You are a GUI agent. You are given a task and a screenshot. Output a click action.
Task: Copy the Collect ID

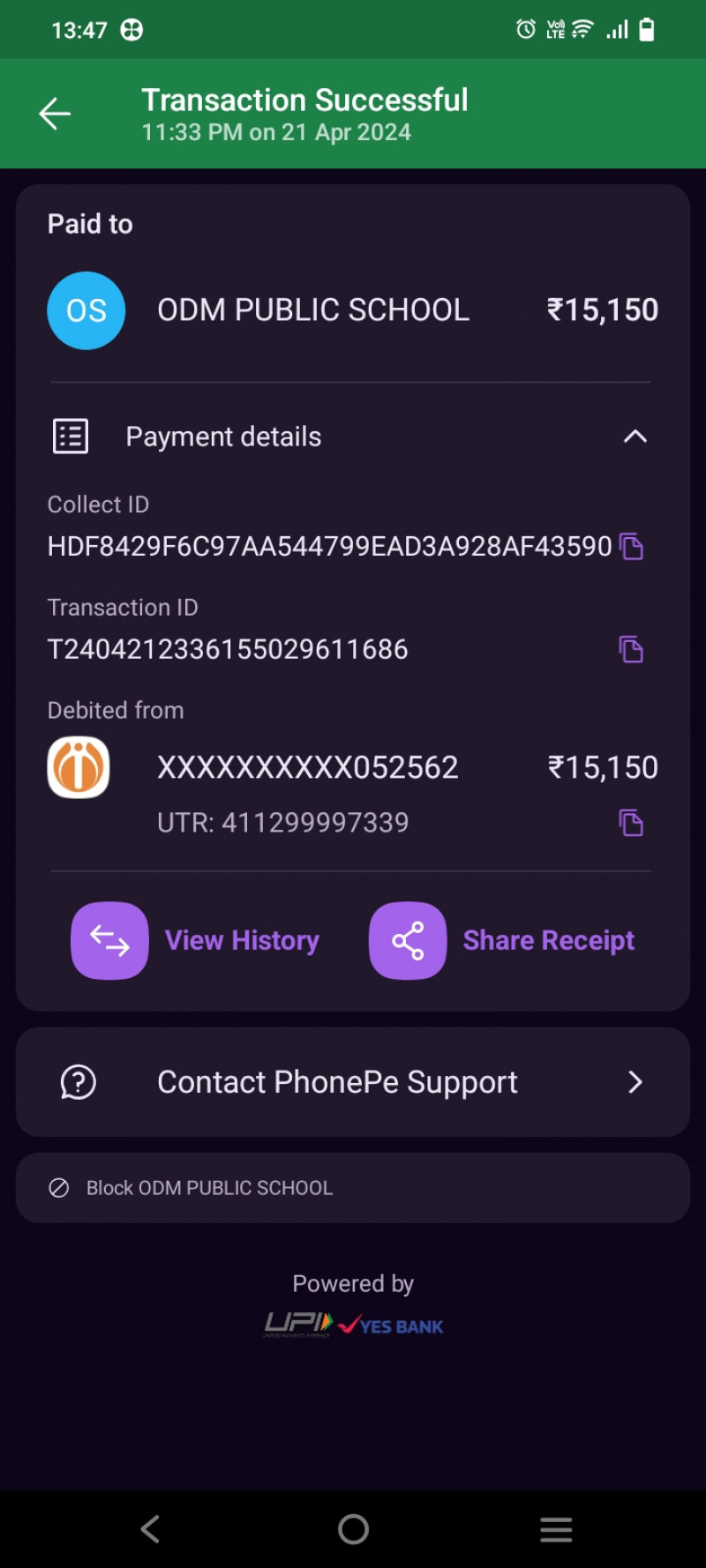631,547
